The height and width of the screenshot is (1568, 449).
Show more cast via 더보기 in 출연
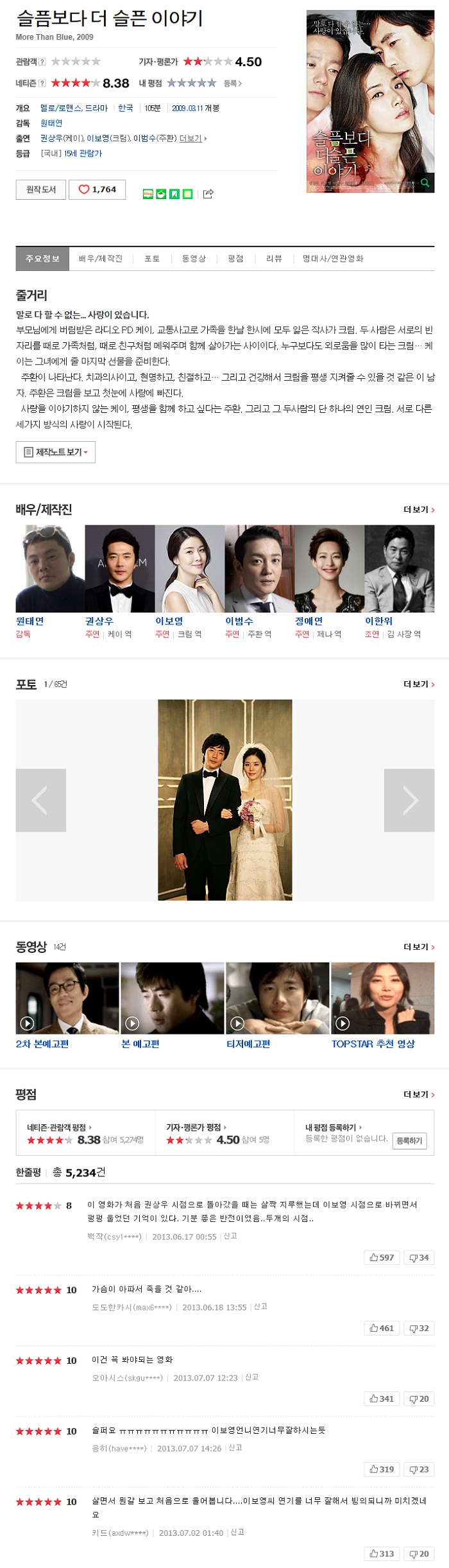[x=192, y=139]
